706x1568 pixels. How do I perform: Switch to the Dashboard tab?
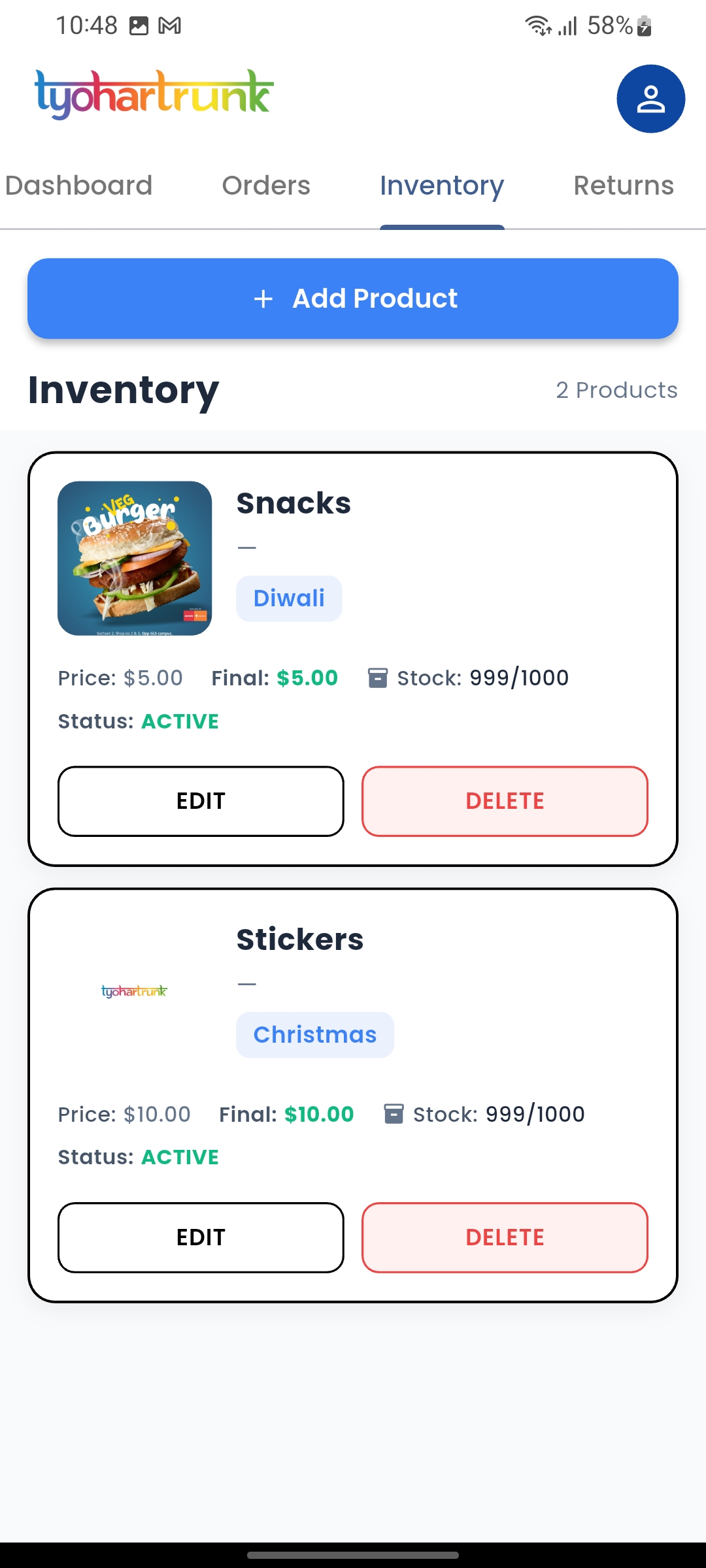tap(79, 185)
